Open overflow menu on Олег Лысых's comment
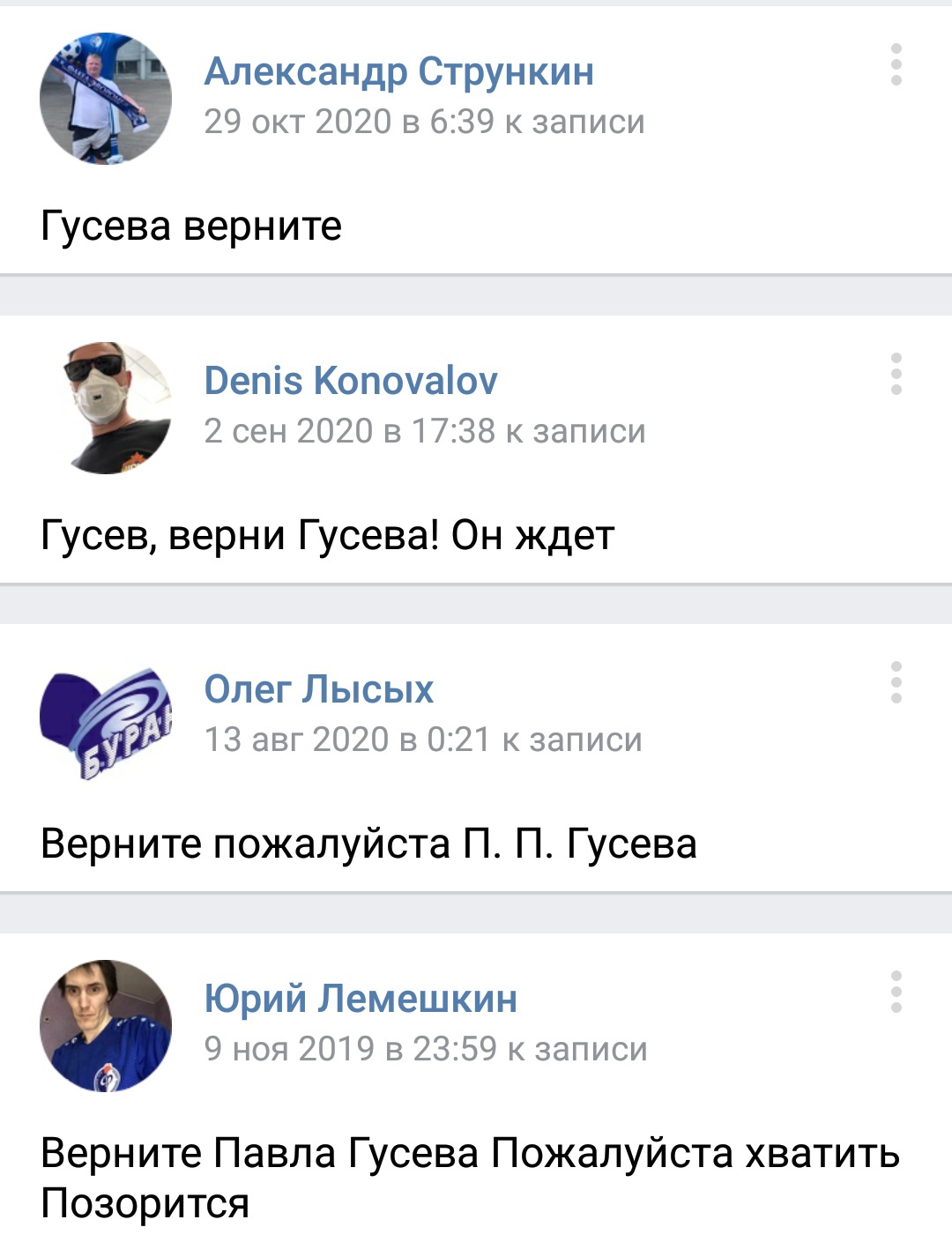 pos(896,682)
